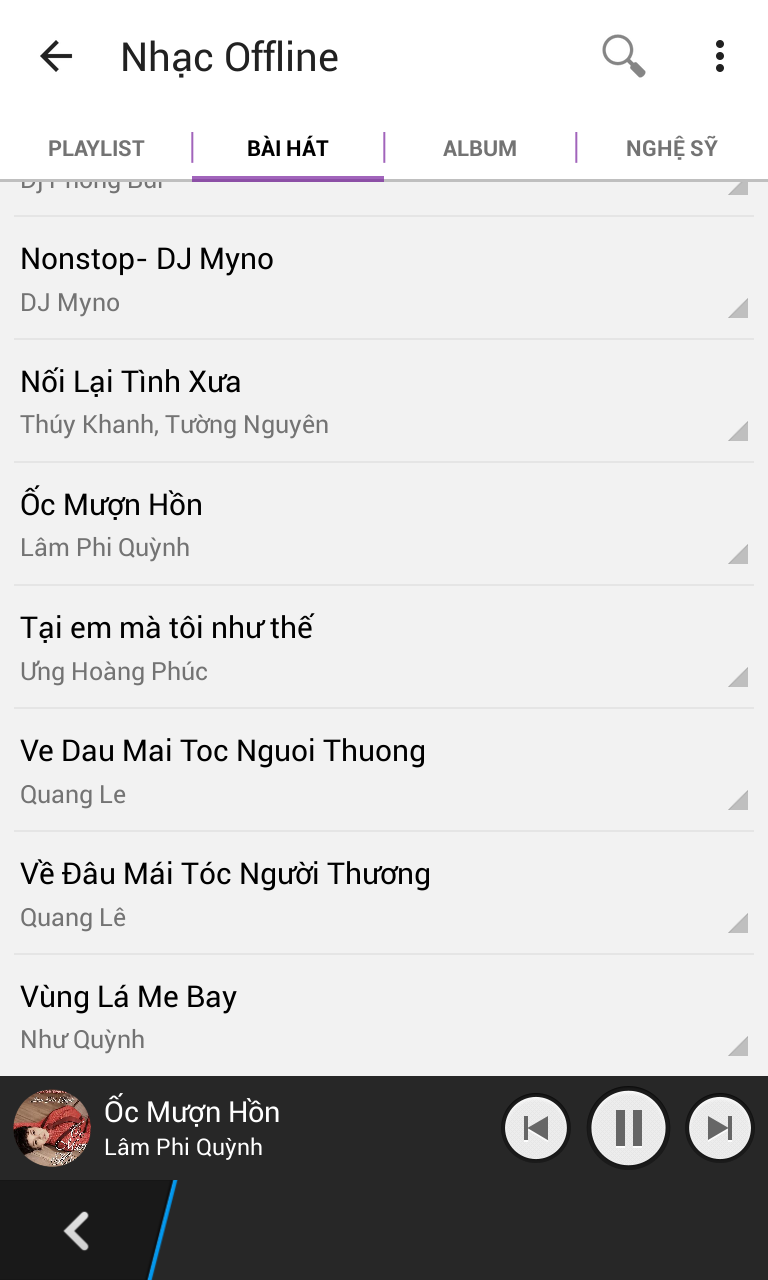Viewport: 768px width, 1280px height.
Task: Switch to the Album tab
Action: [480, 148]
